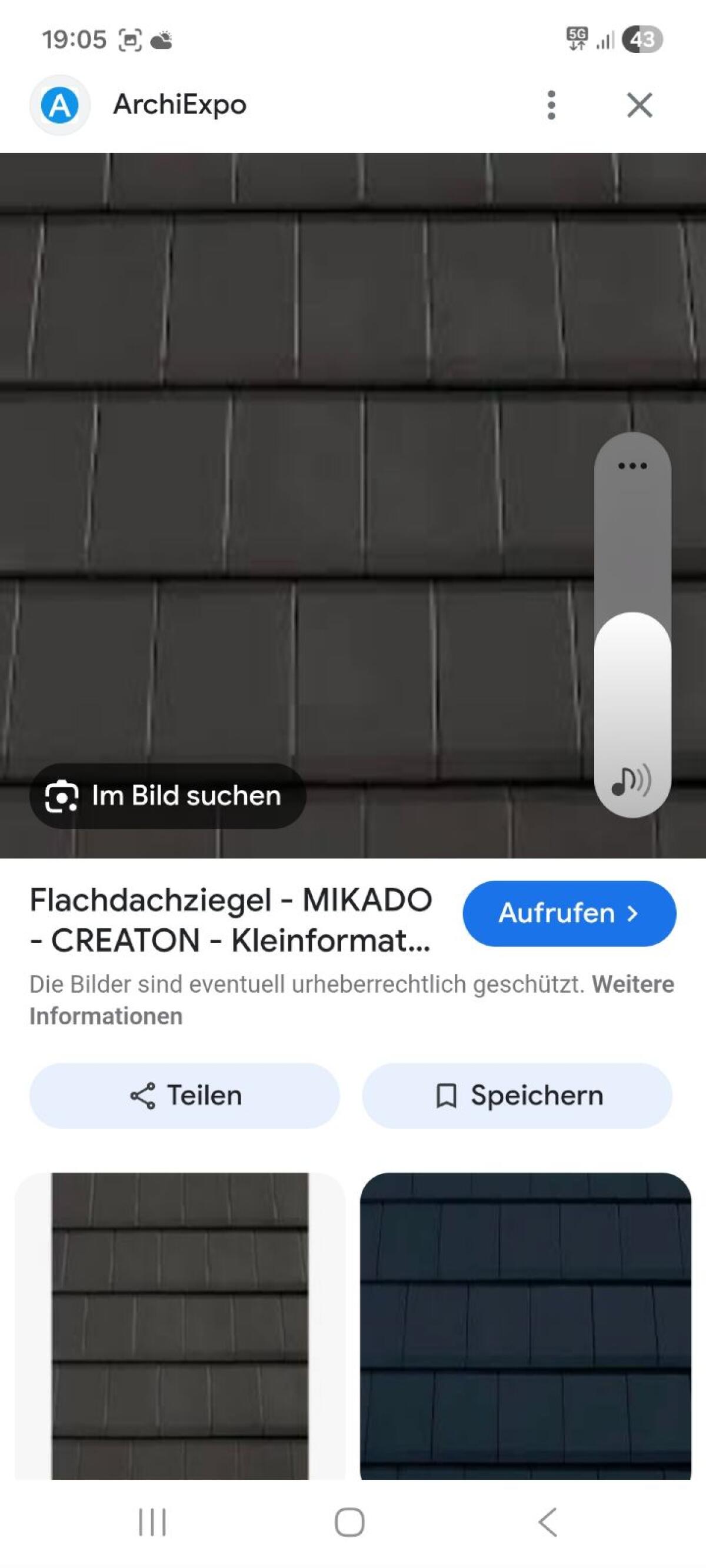Screen dimensions: 706x1568
Task: Save the image with Speichern
Action: tap(517, 1096)
